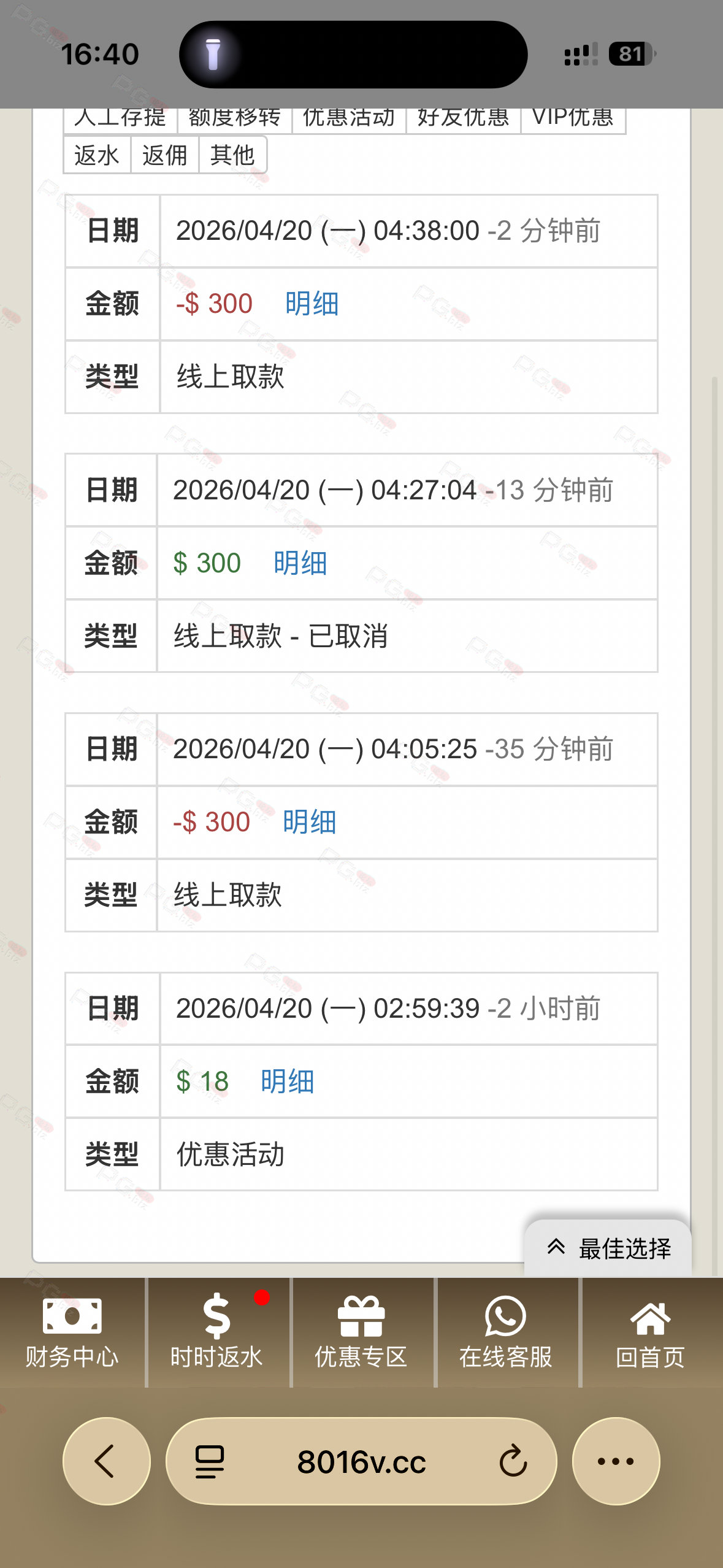This screenshot has width=723, height=1568.
Task: Open the 优惠专区 section
Action: [x=361, y=1332]
